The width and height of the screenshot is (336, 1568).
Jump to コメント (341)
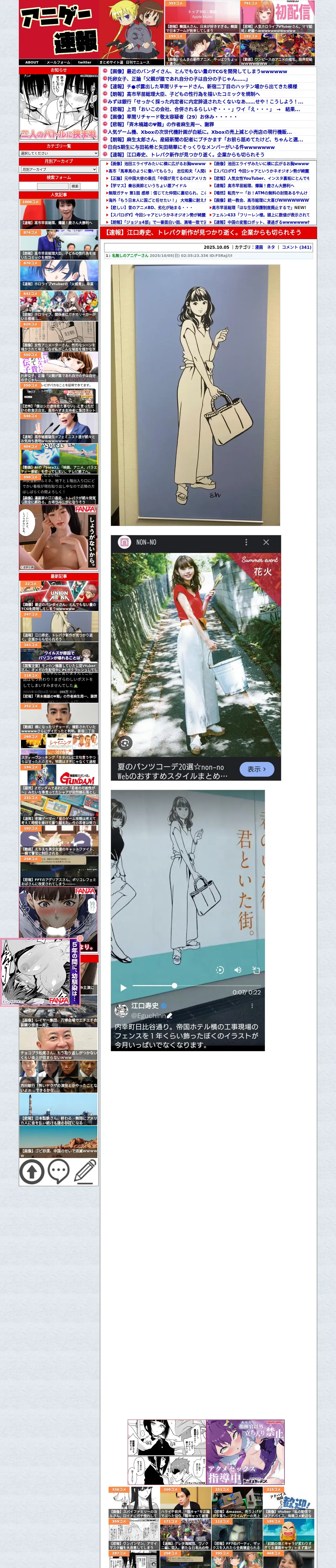[296, 247]
